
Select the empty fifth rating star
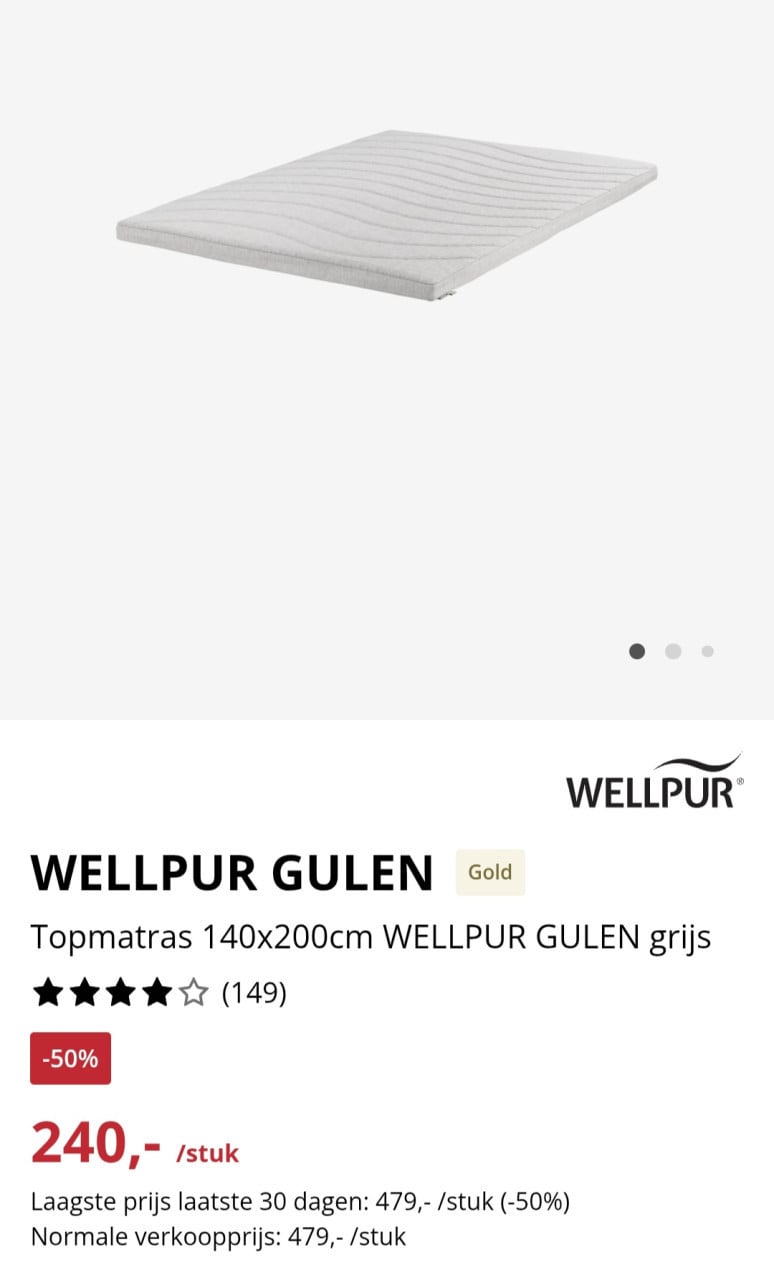pyautogui.click(x=194, y=992)
